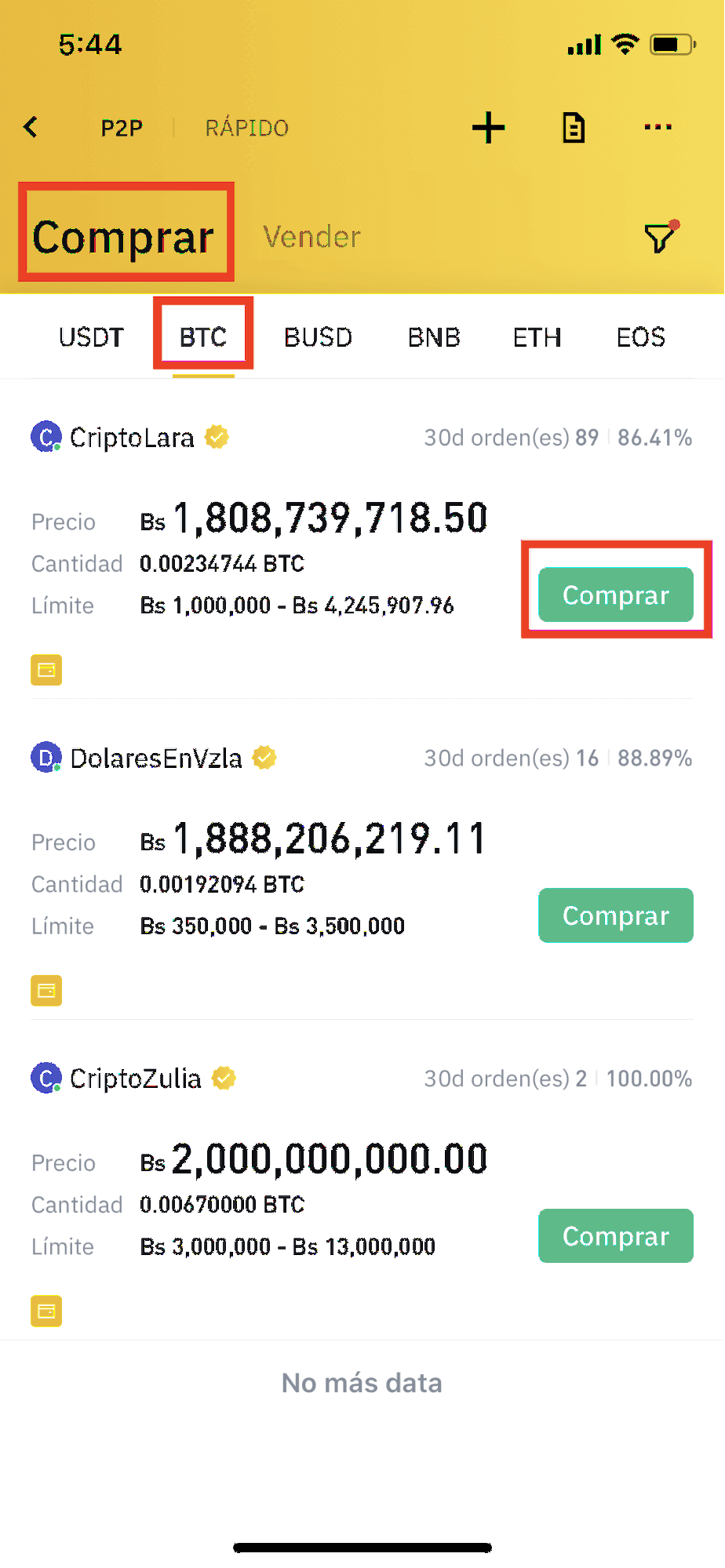Tap the plus icon to post an ad
The width and height of the screenshot is (725, 1568).
click(488, 128)
